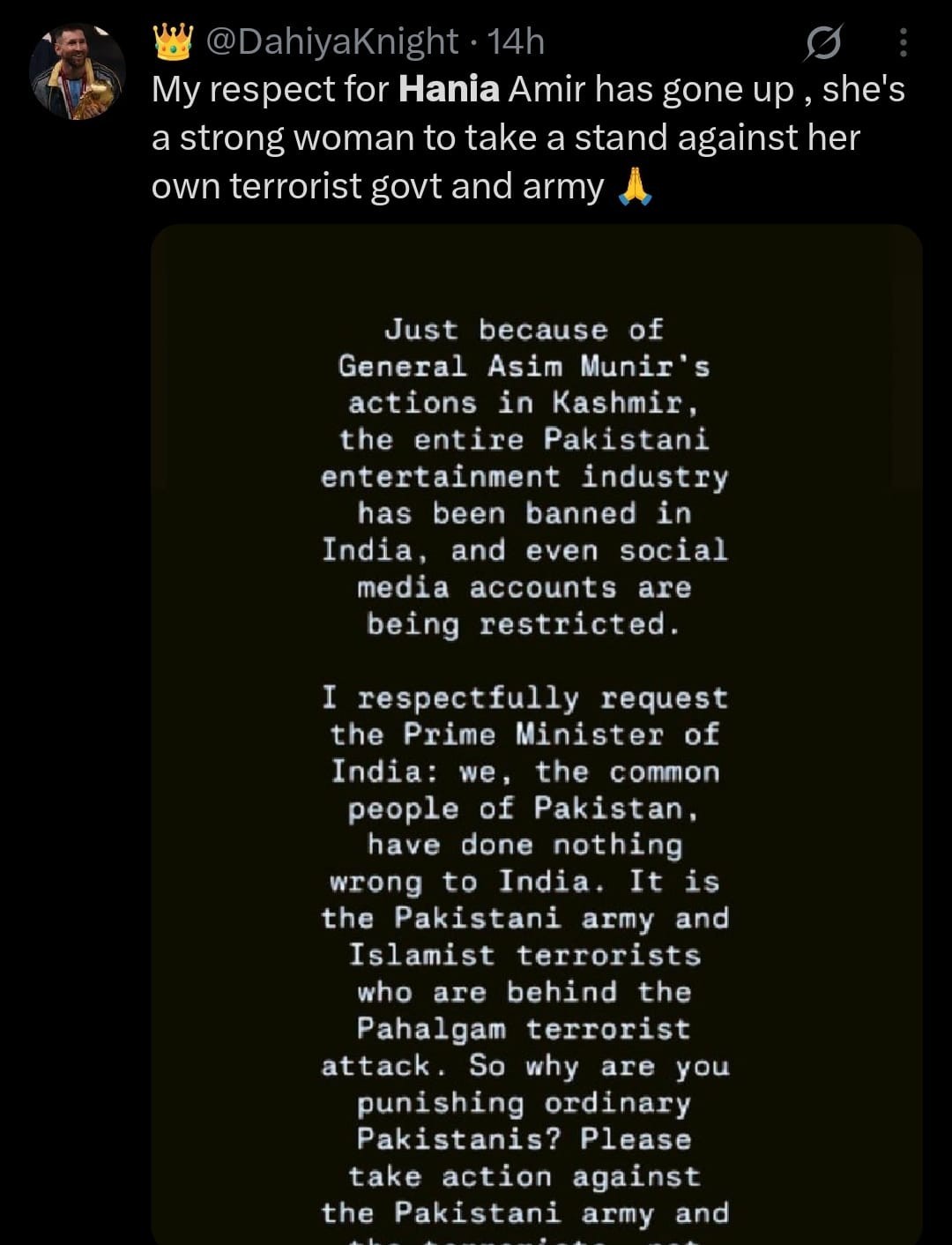The height and width of the screenshot is (1245, 952).
Task: Open DahiyaKnight's profile picture
Action: coord(78,72)
